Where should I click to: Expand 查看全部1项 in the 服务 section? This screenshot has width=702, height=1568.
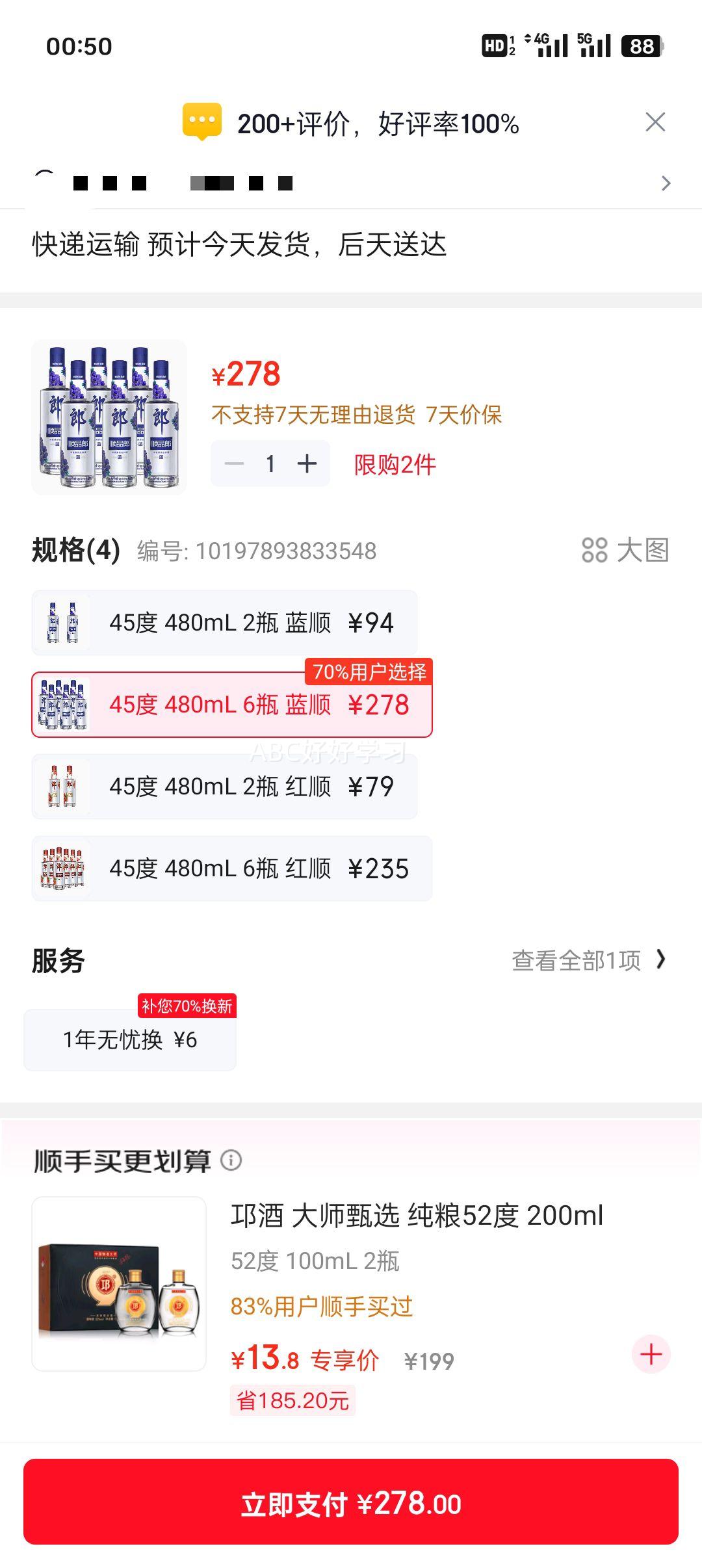coord(582,960)
